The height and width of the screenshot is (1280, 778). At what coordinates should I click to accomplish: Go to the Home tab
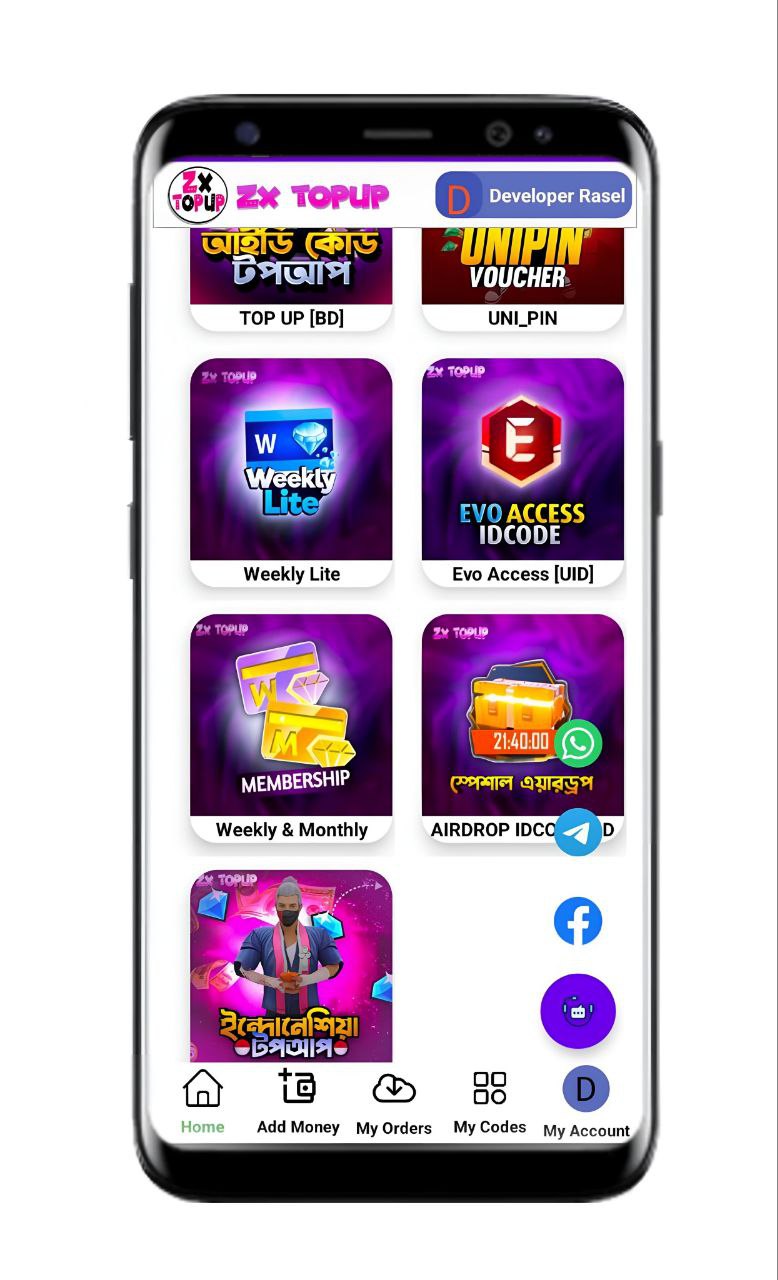(x=202, y=1101)
